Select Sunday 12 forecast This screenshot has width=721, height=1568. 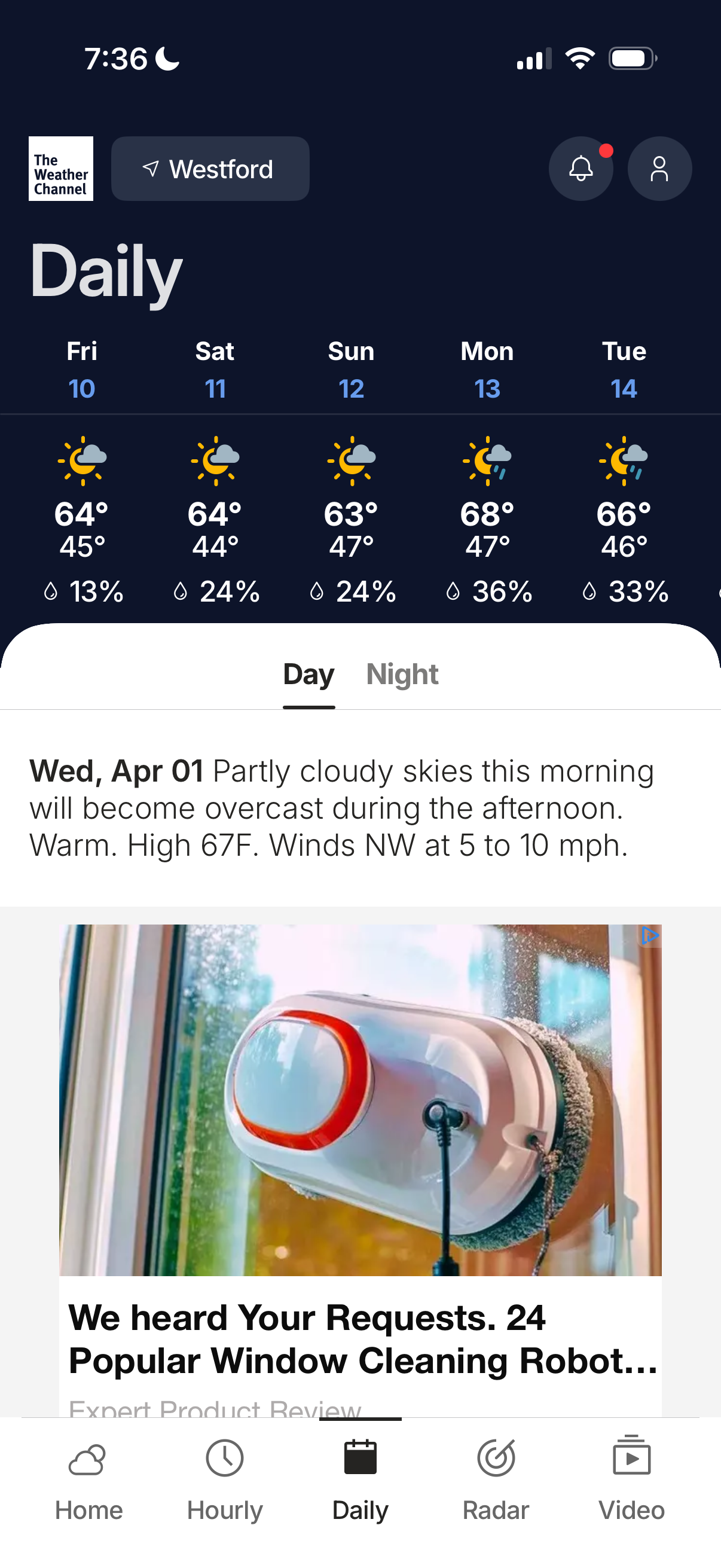pyautogui.click(x=351, y=370)
